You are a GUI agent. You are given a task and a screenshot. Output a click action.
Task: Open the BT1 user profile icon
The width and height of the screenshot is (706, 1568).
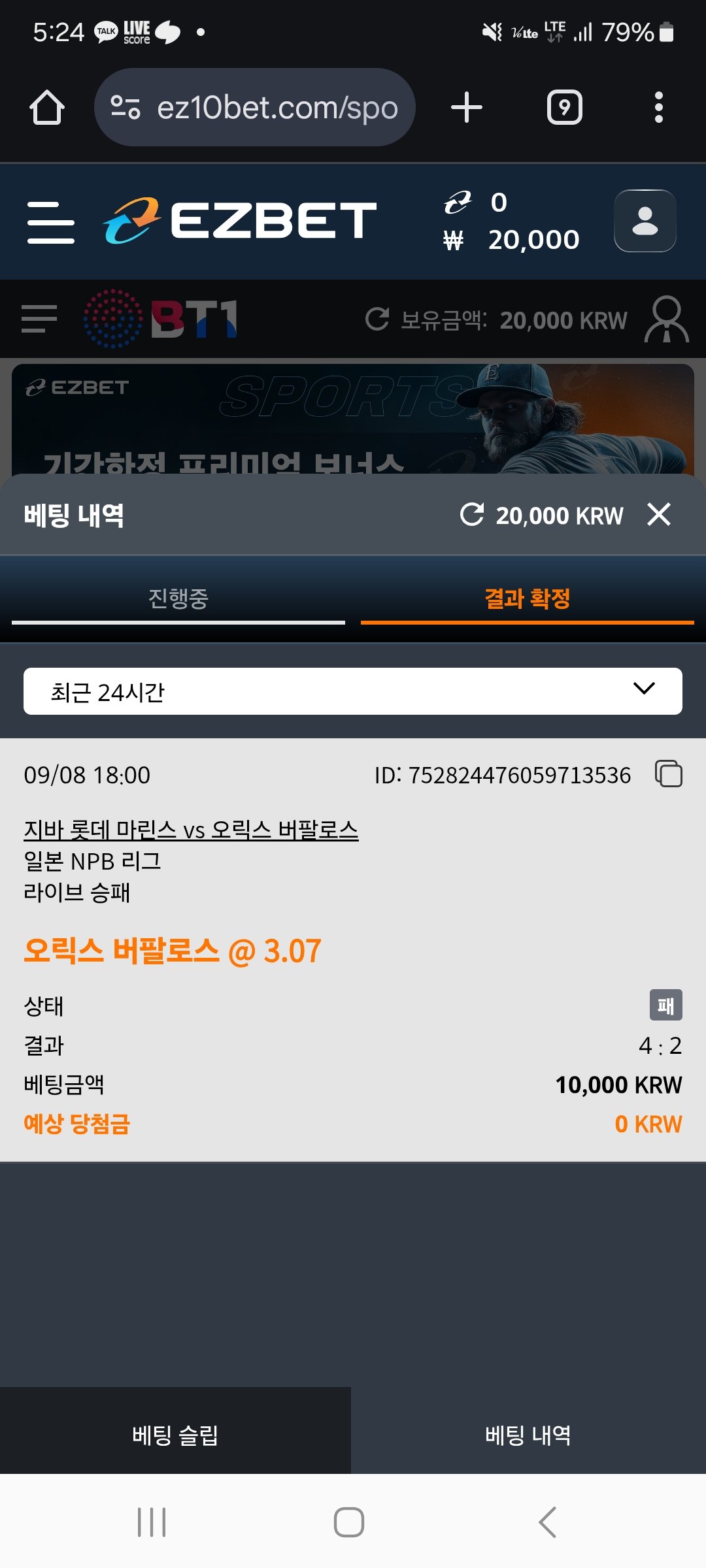(666, 319)
